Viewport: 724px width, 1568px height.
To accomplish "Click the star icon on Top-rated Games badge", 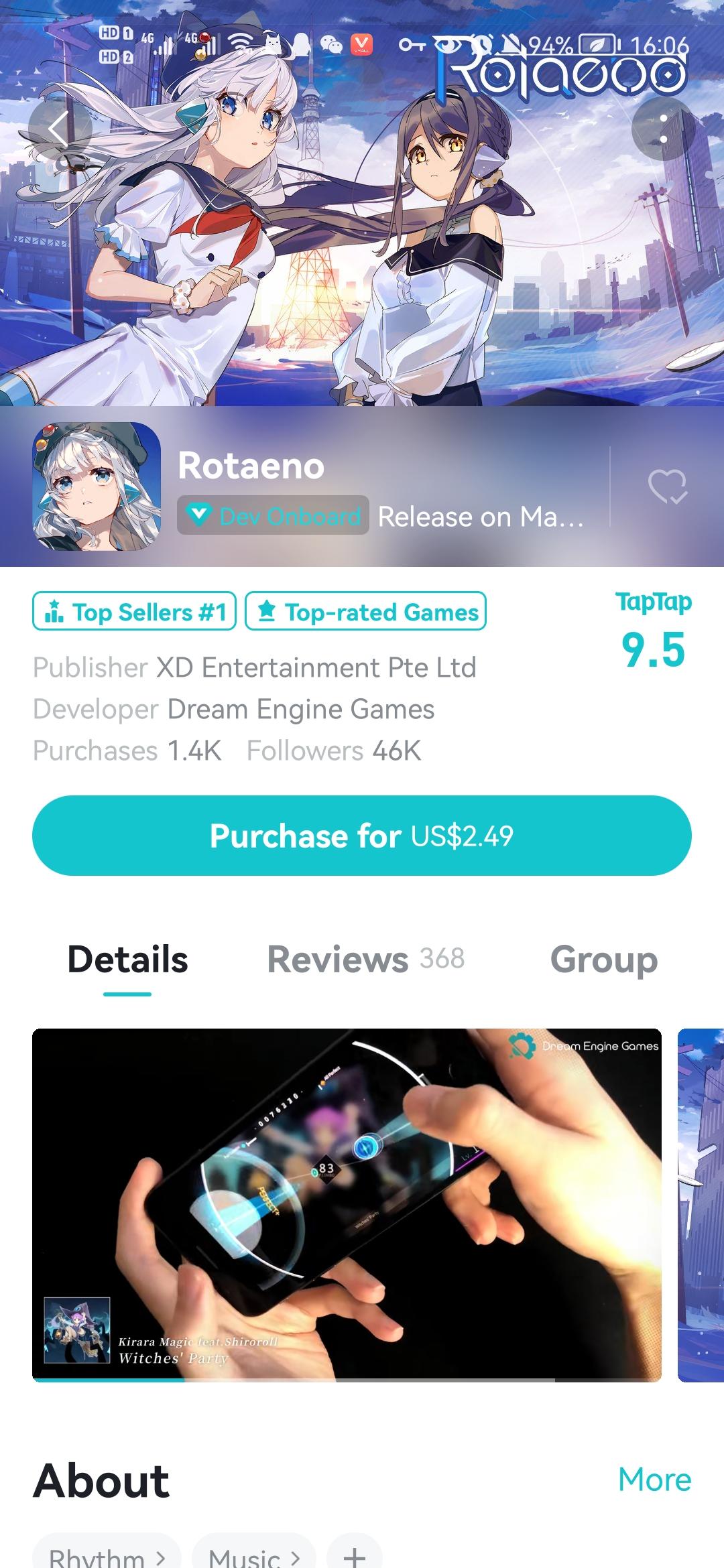I will (x=267, y=612).
